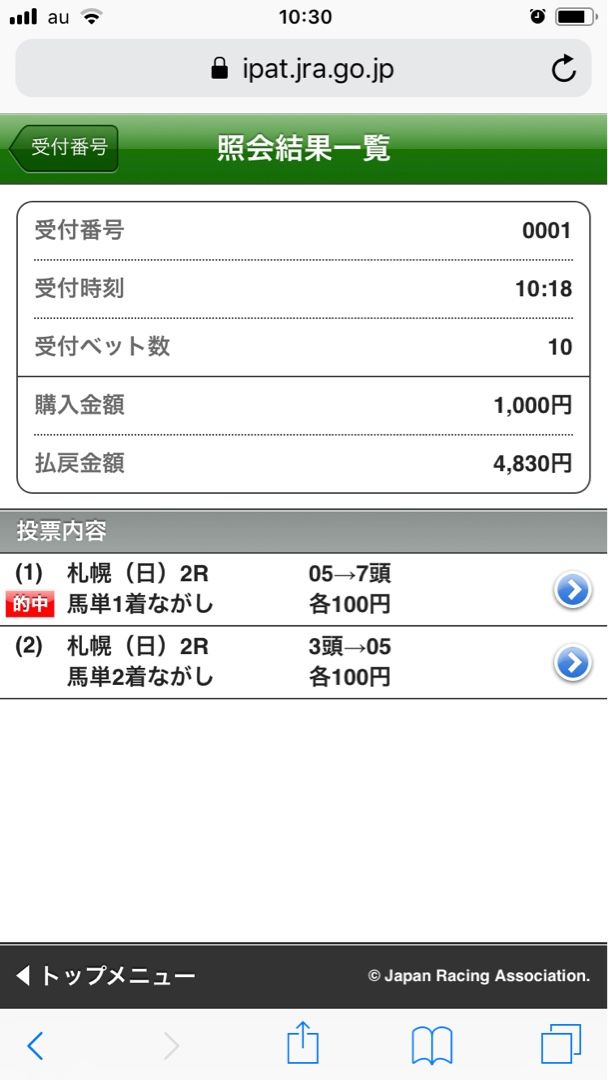The width and height of the screenshot is (608, 1080).
Task: Reload the page in the address bar
Action: point(563,68)
